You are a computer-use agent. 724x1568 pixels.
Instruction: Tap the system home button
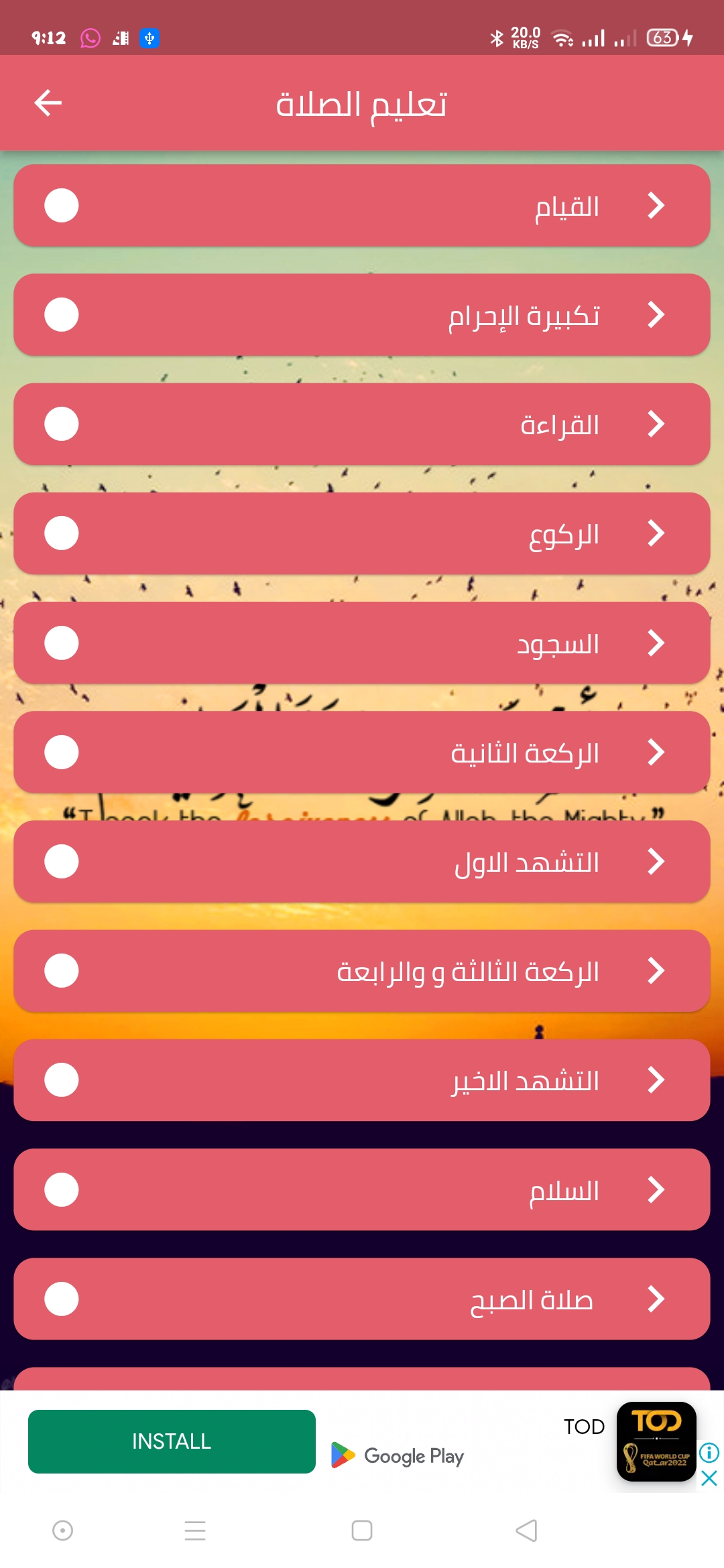[362, 1530]
